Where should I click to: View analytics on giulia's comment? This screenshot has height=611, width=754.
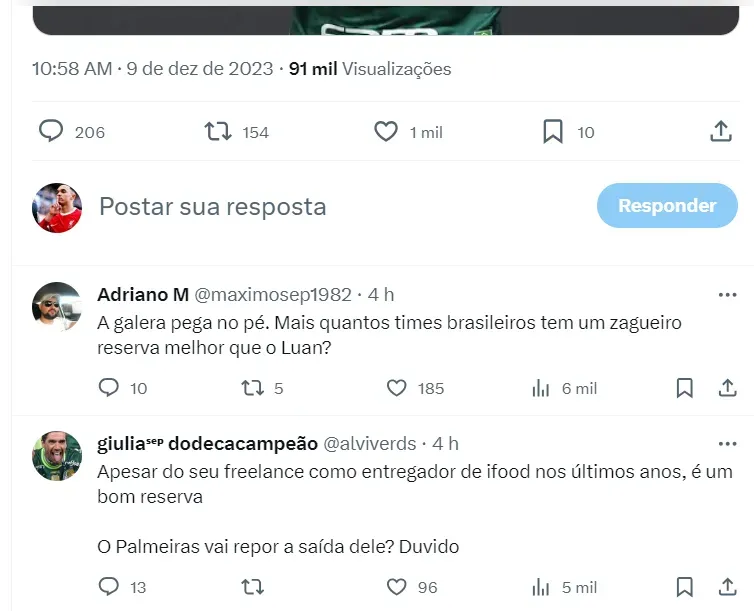pos(541,586)
